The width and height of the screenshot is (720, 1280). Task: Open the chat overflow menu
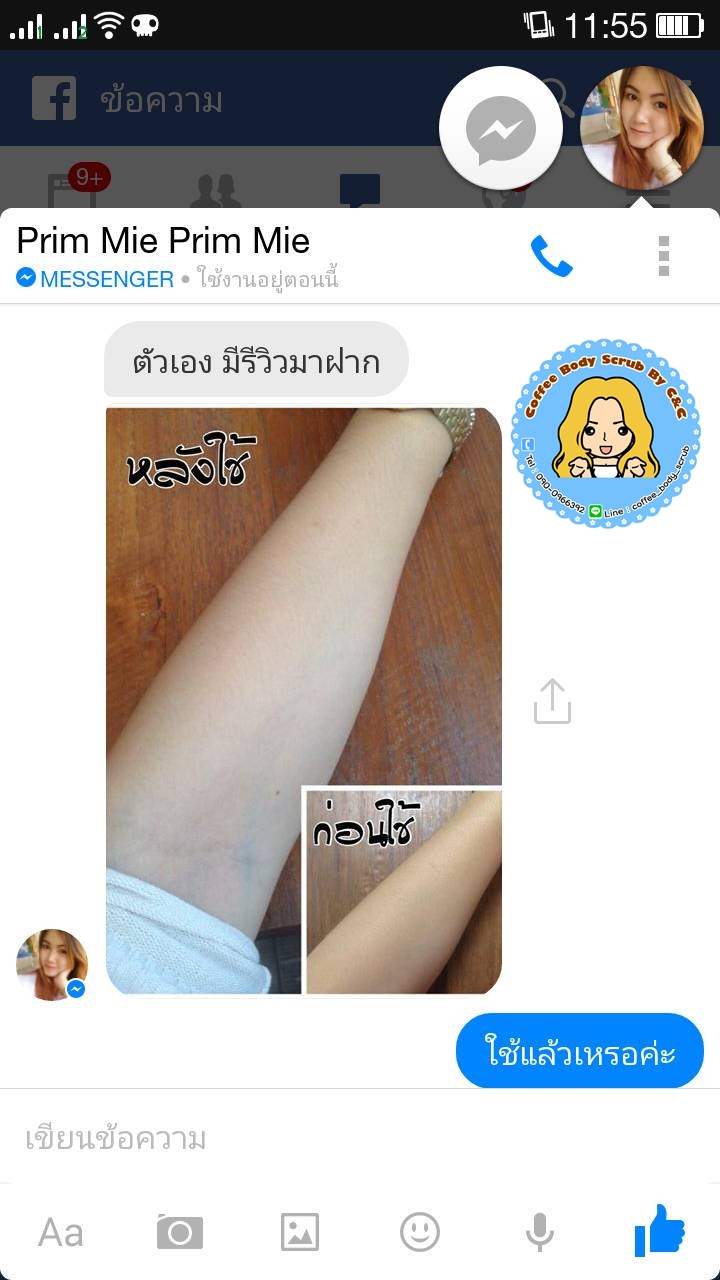[x=663, y=257]
